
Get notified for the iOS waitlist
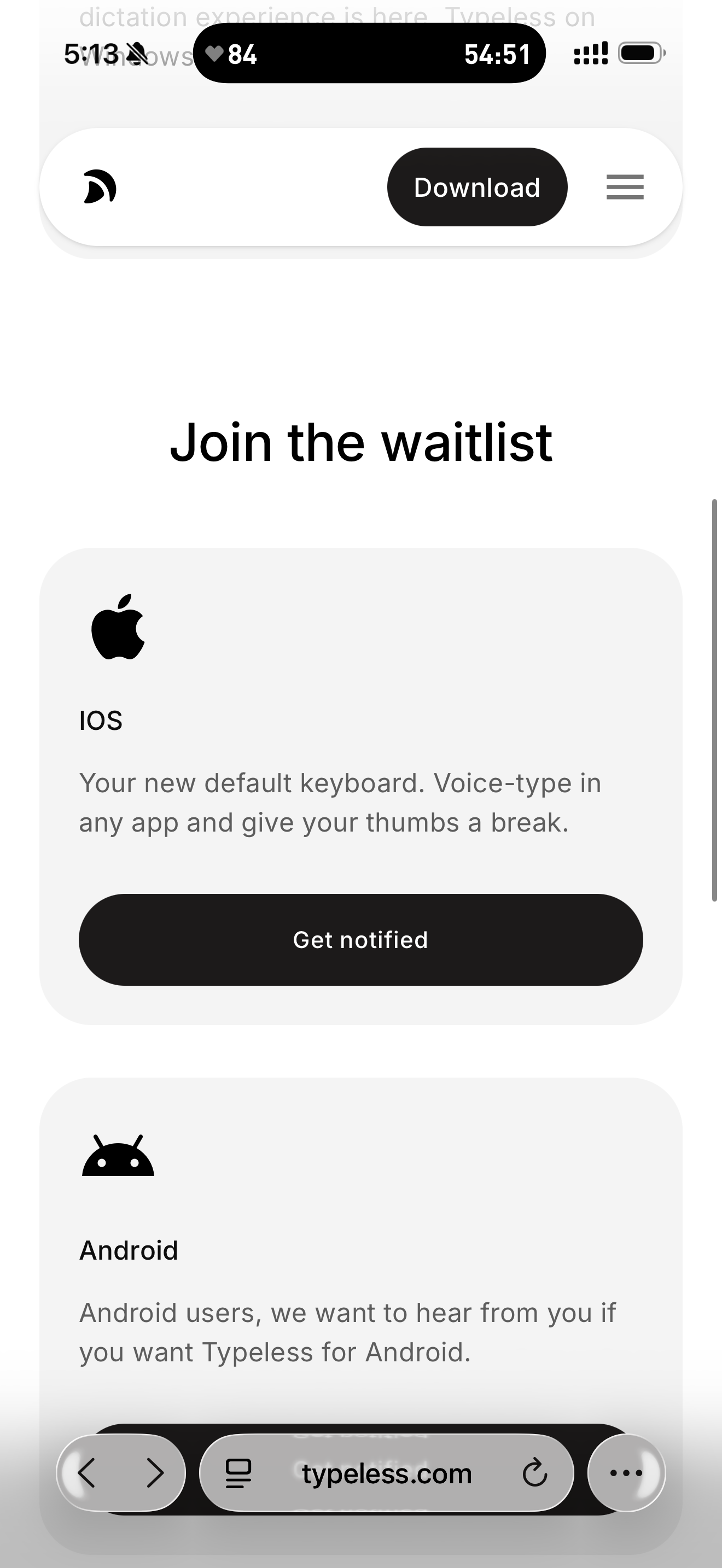pyautogui.click(x=361, y=940)
